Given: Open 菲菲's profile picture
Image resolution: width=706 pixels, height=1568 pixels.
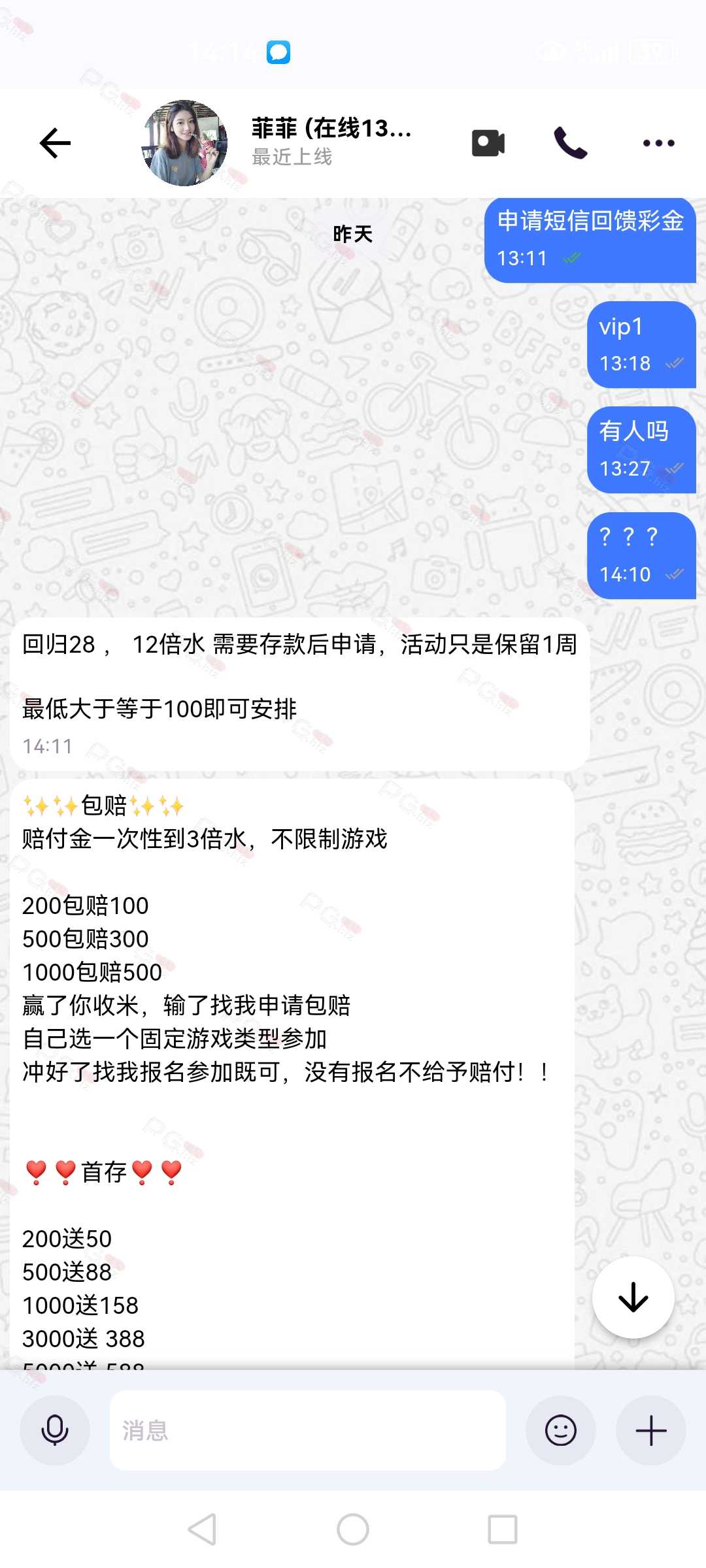Looking at the screenshot, I should point(185,143).
